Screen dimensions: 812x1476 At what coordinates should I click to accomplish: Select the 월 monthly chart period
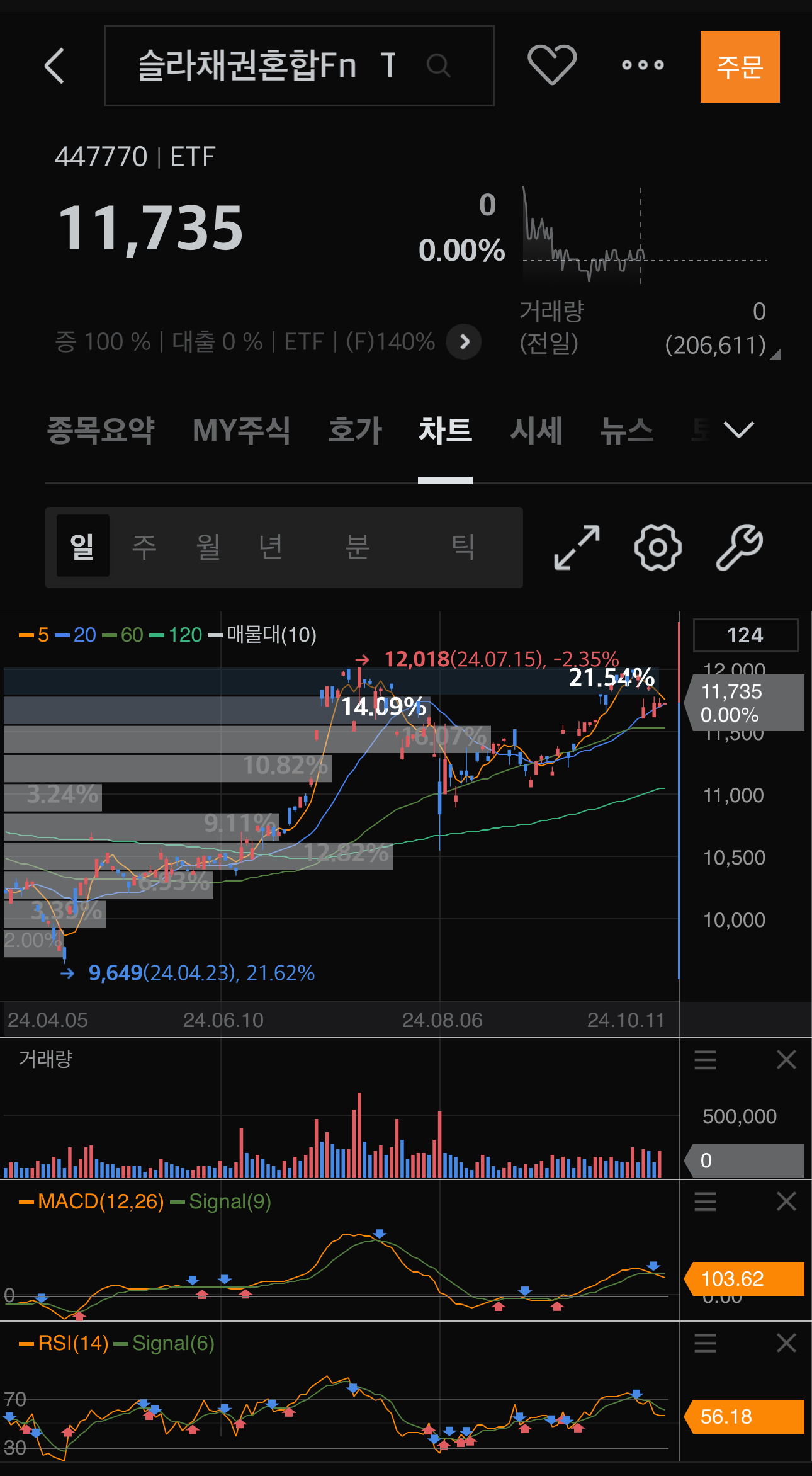pyautogui.click(x=208, y=547)
